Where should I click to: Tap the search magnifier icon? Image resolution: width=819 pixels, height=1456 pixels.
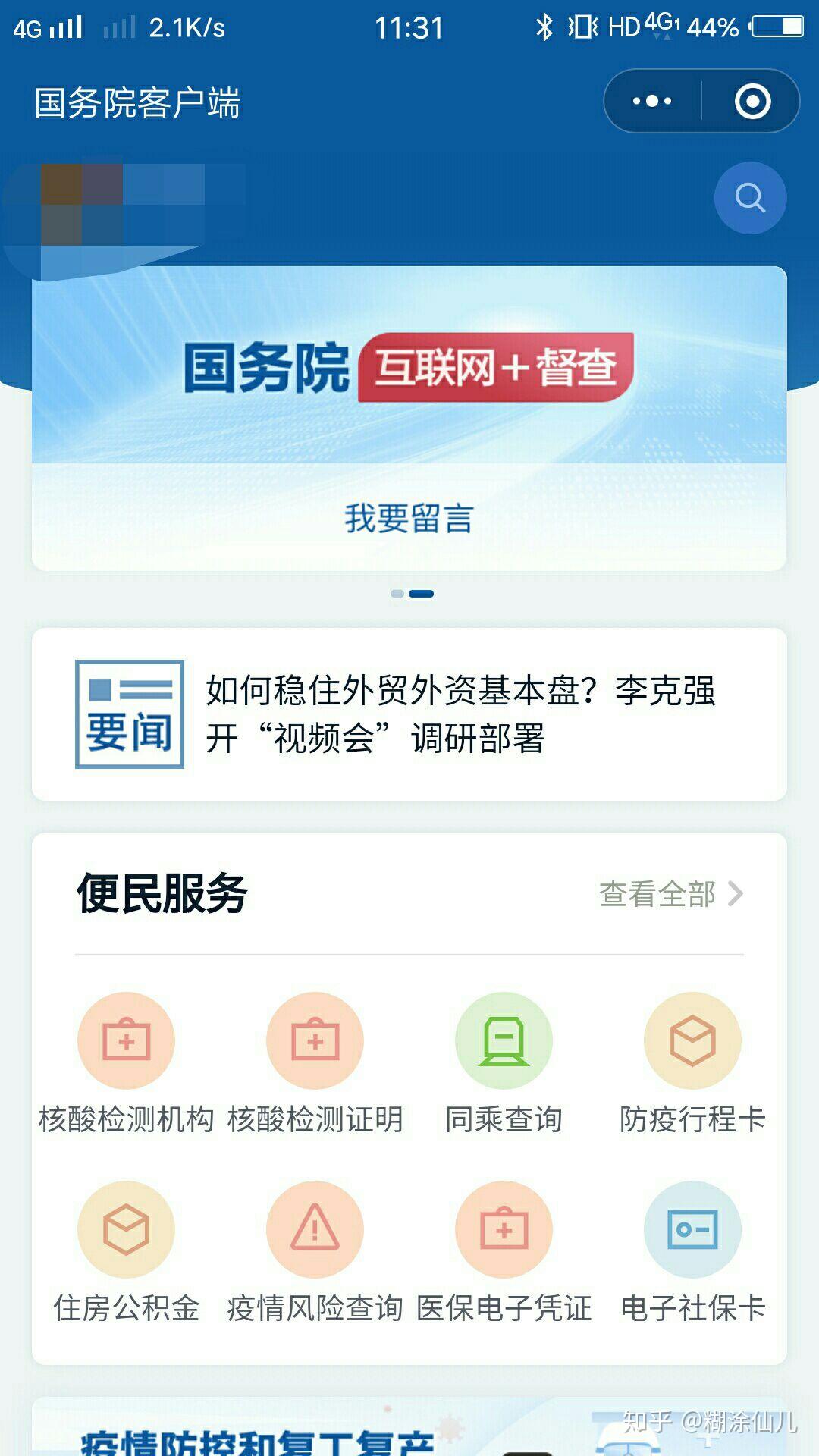pyautogui.click(x=750, y=198)
